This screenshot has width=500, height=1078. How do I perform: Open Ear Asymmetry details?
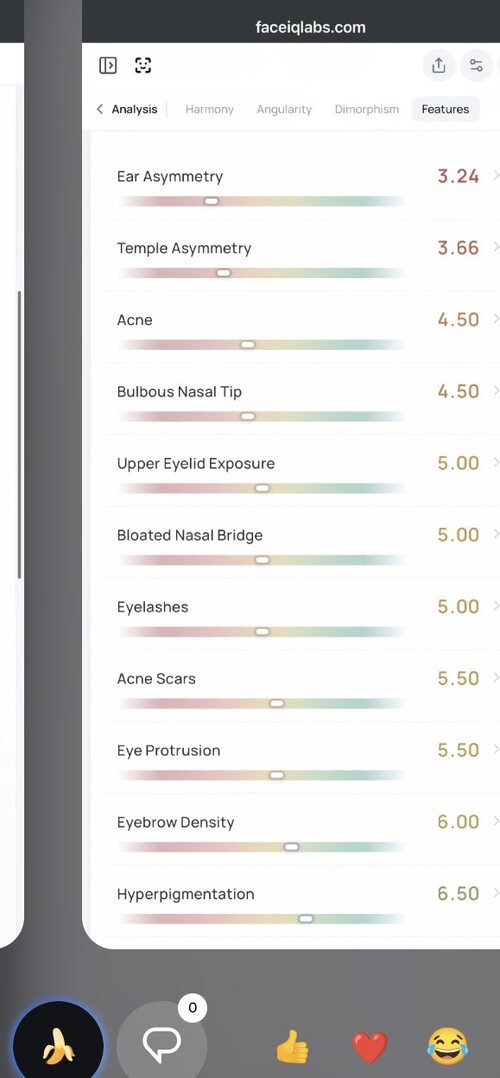[x=303, y=186]
